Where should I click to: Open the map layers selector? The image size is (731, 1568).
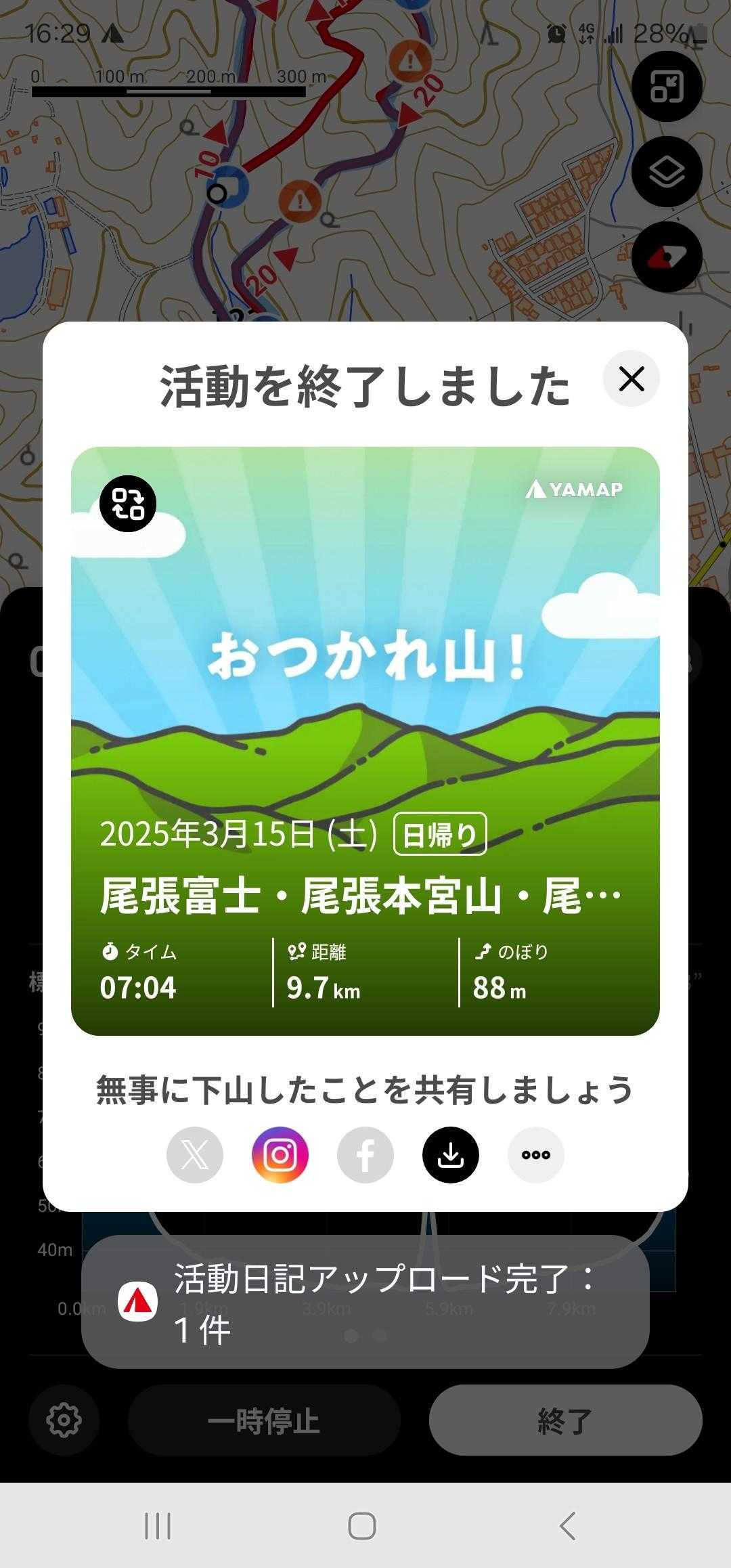[x=667, y=172]
